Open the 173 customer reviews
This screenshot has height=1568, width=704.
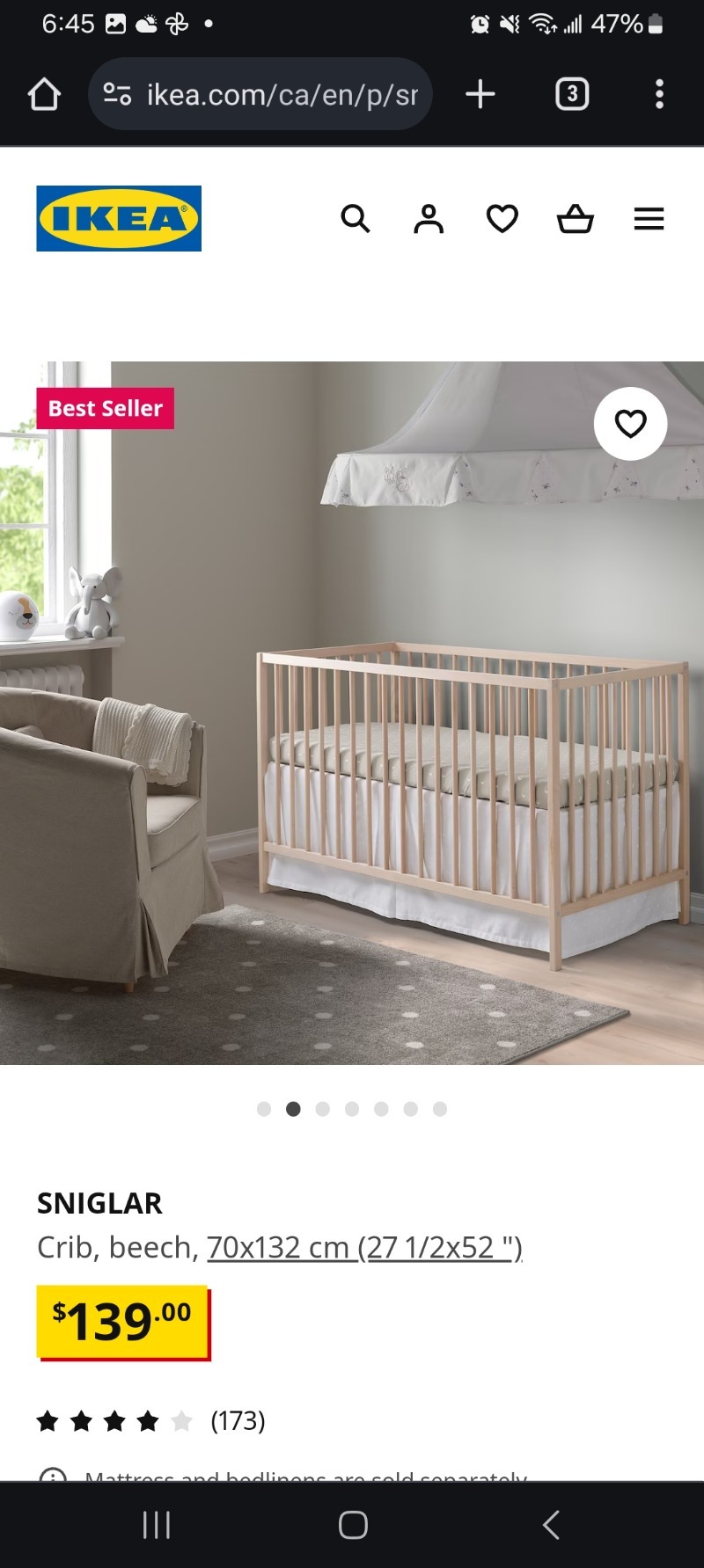pyautogui.click(x=238, y=1420)
